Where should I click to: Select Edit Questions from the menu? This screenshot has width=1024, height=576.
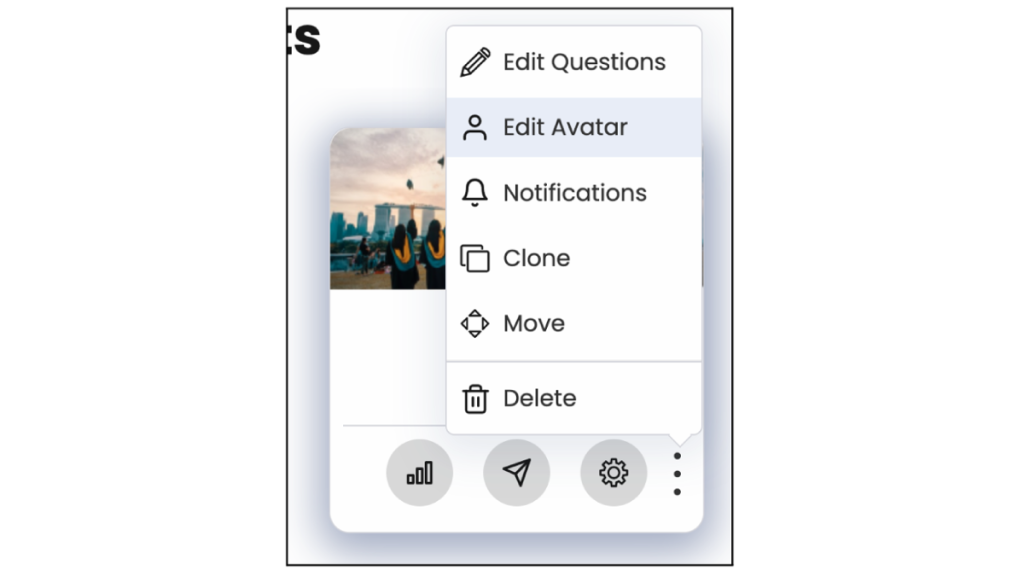pos(573,62)
